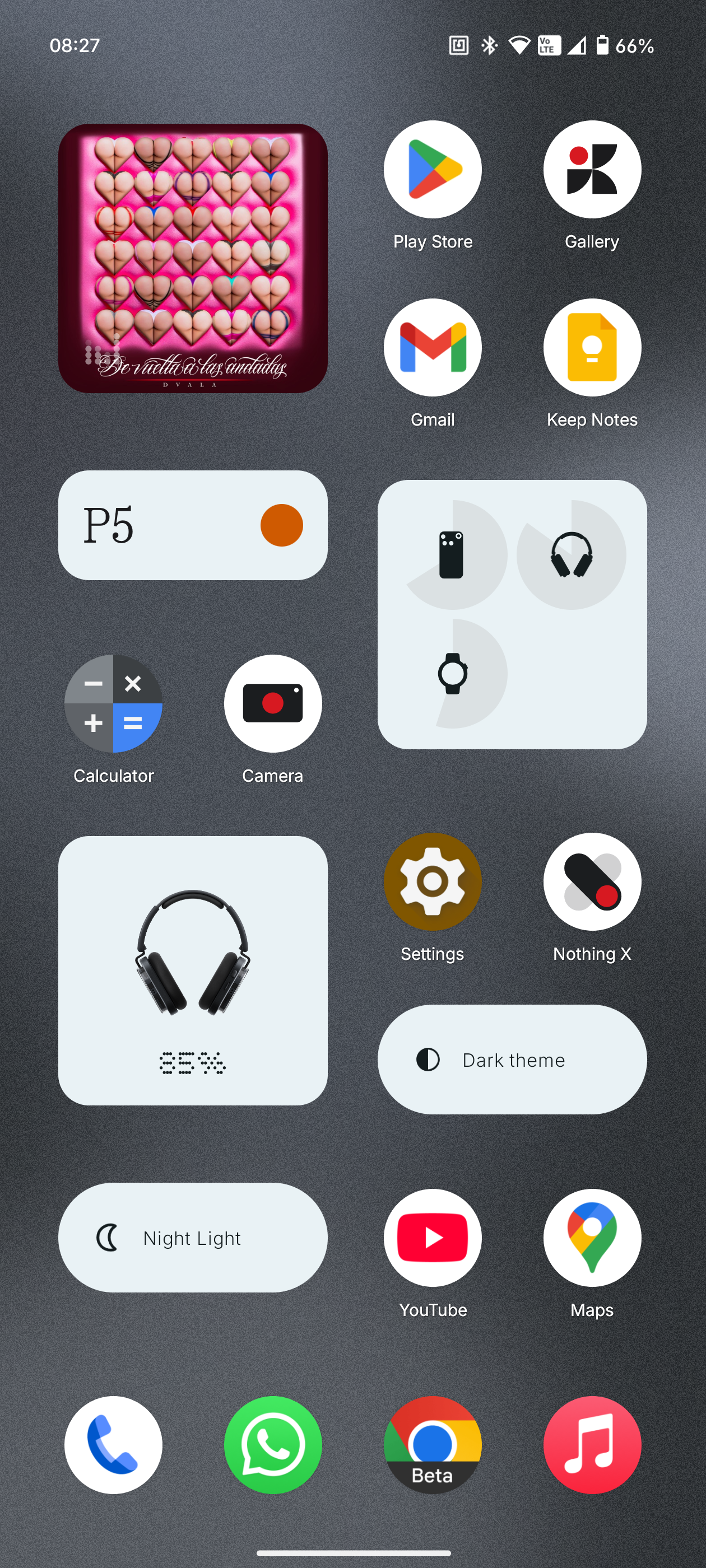Open the Calculator app
The image size is (706, 1568).
click(x=113, y=704)
